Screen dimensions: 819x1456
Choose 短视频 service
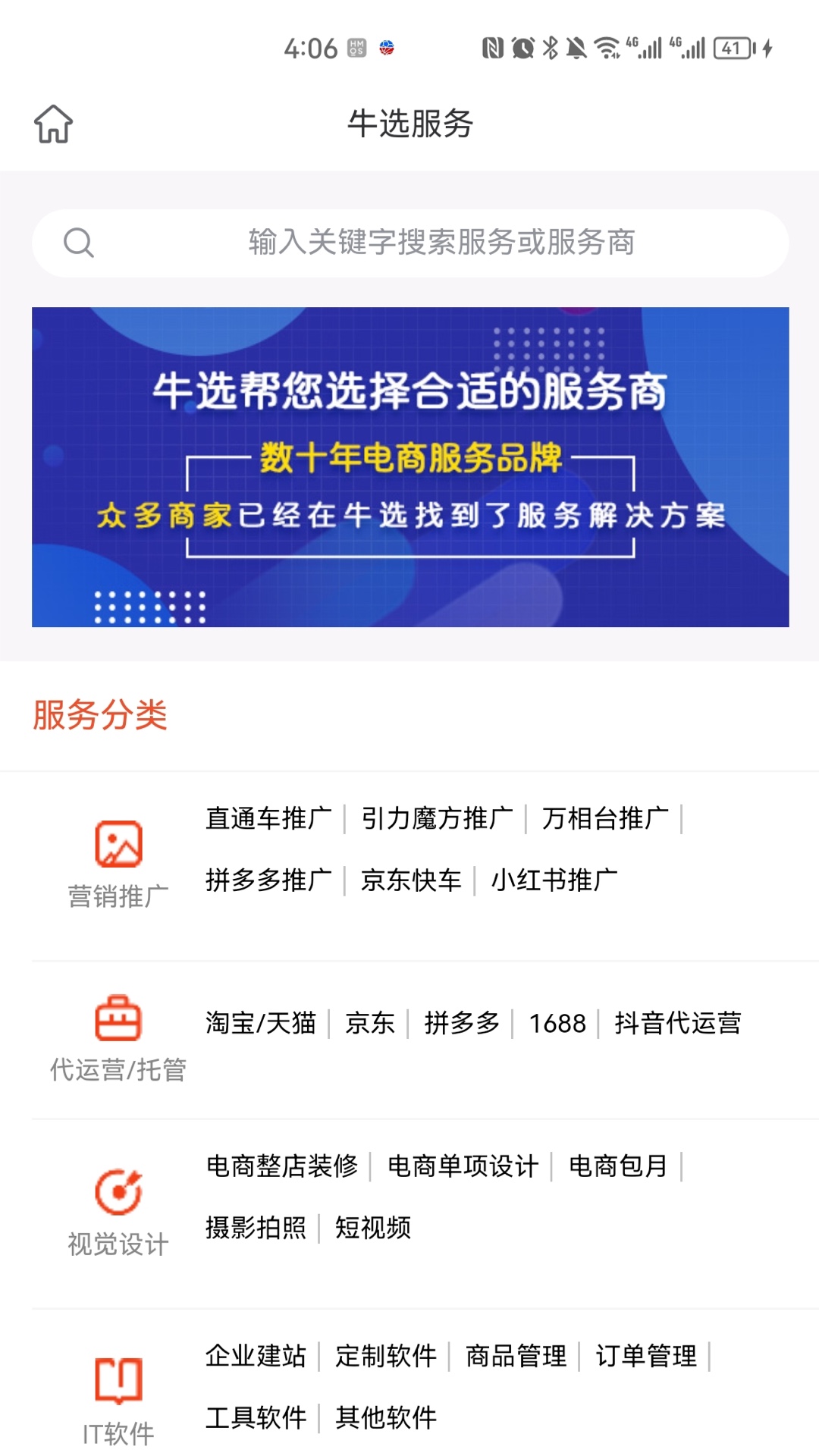tap(372, 1227)
